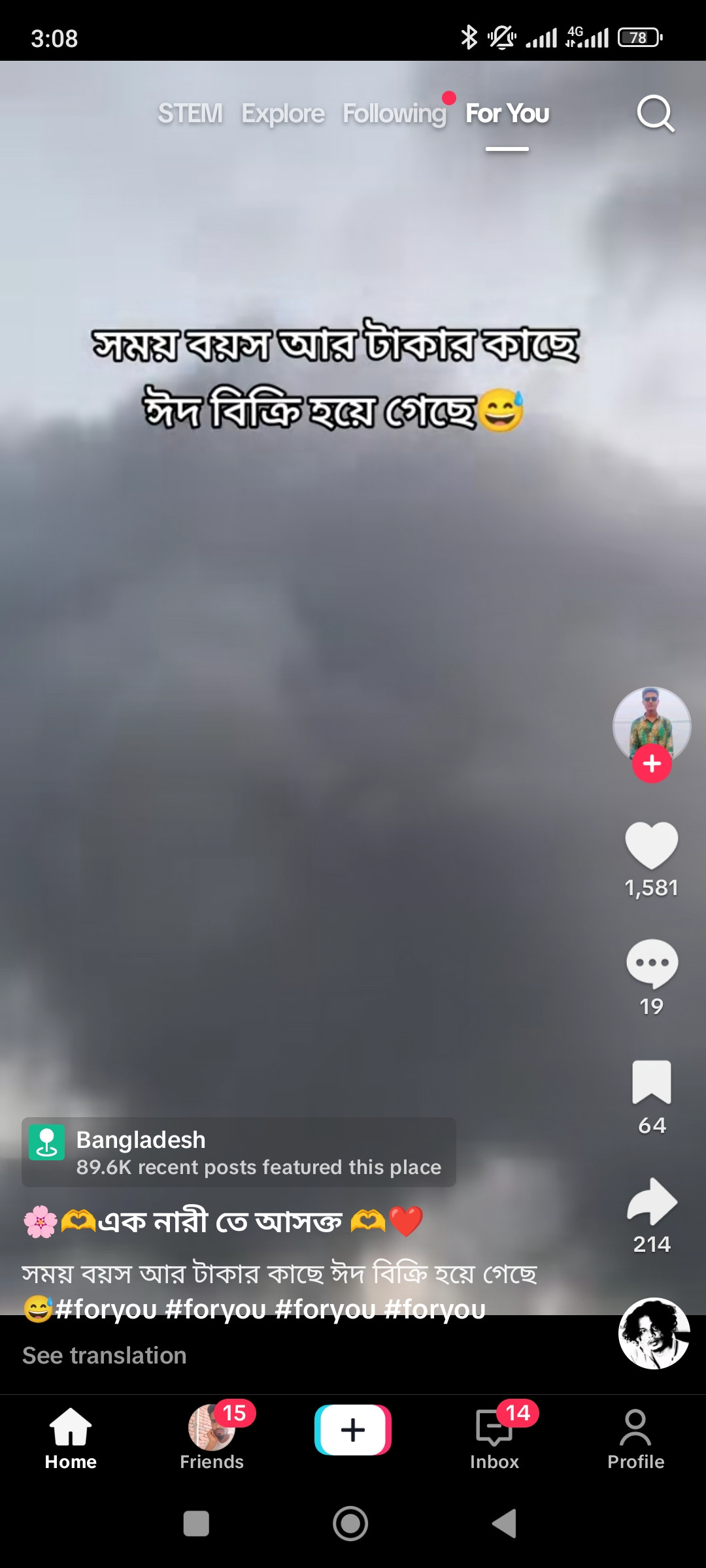Tap the system back button
The width and height of the screenshot is (706, 1568).
pyautogui.click(x=504, y=1524)
